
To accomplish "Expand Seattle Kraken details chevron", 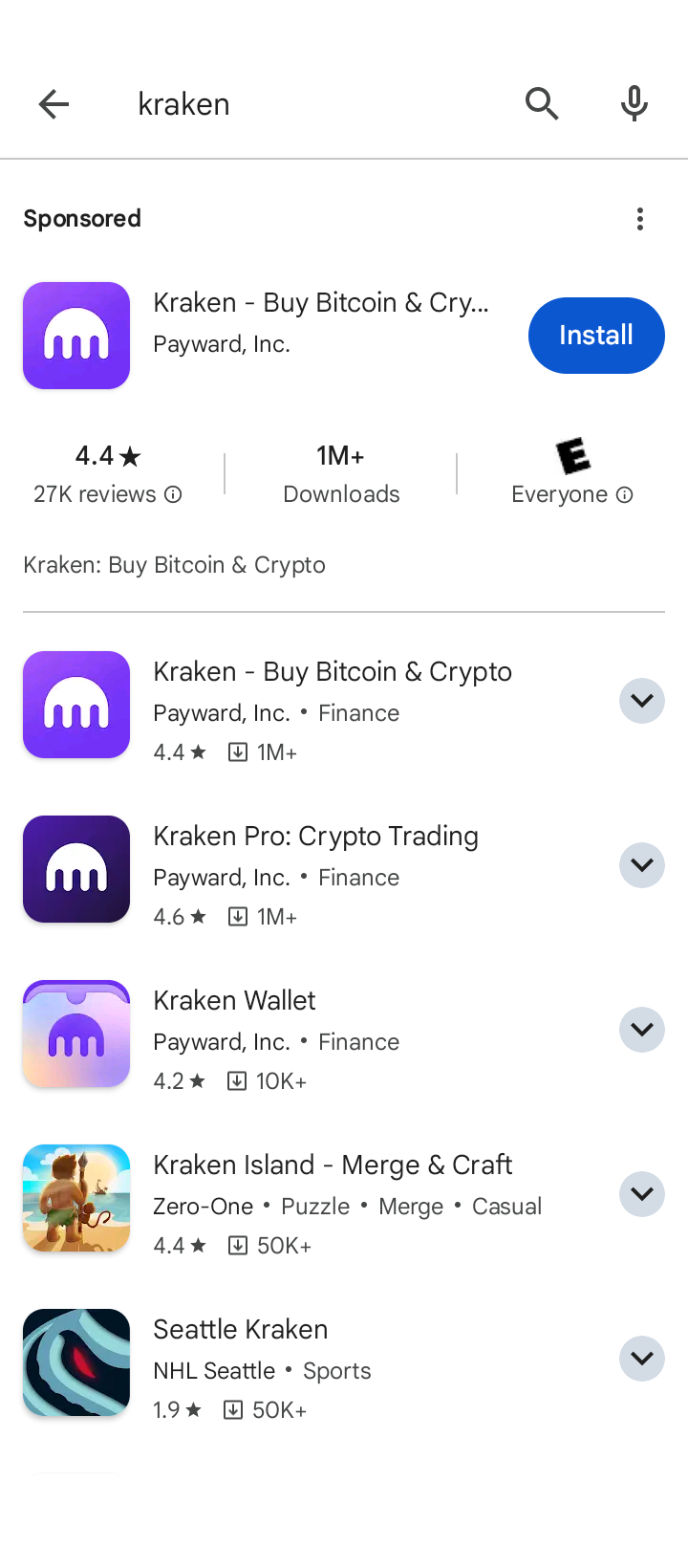I will 642,1359.
